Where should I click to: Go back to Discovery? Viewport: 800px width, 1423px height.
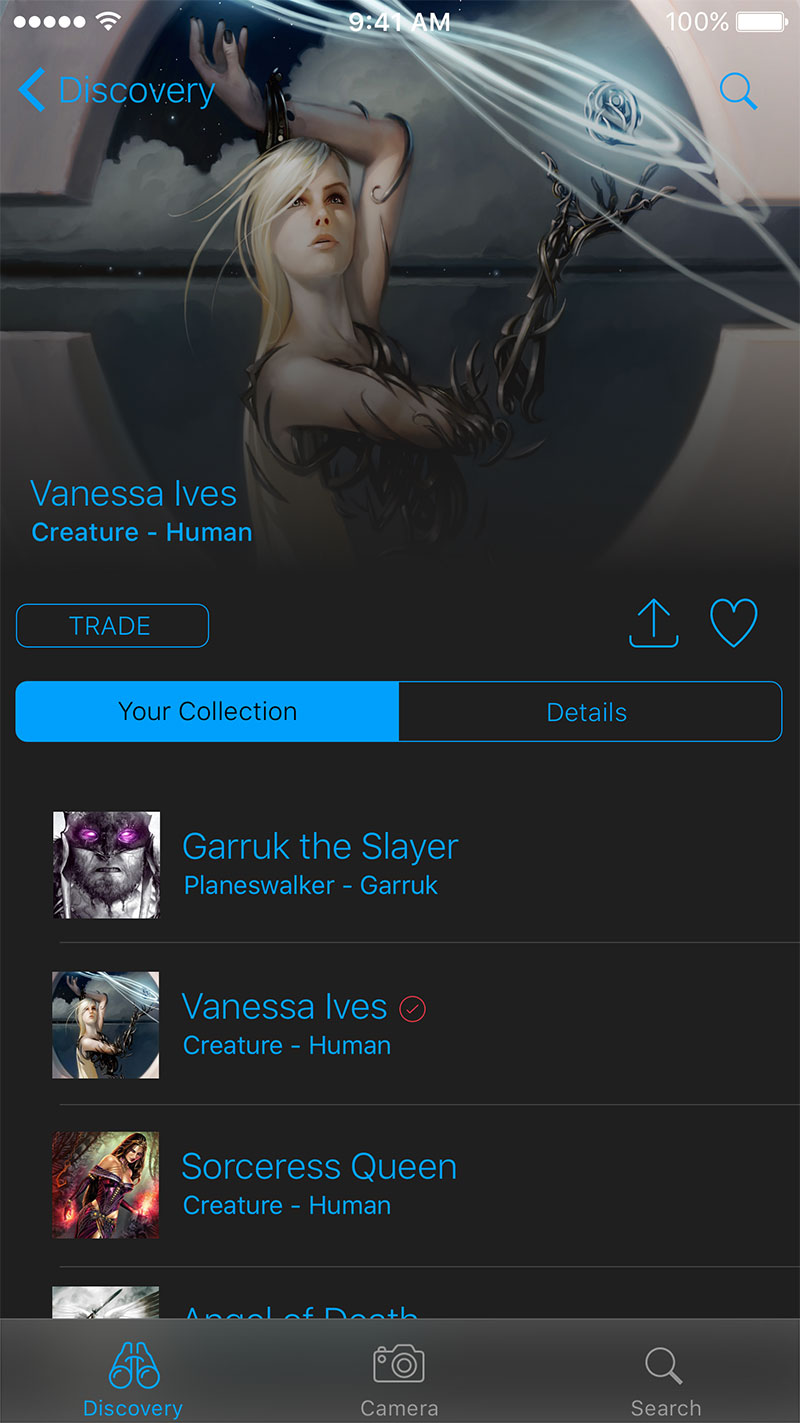point(116,91)
